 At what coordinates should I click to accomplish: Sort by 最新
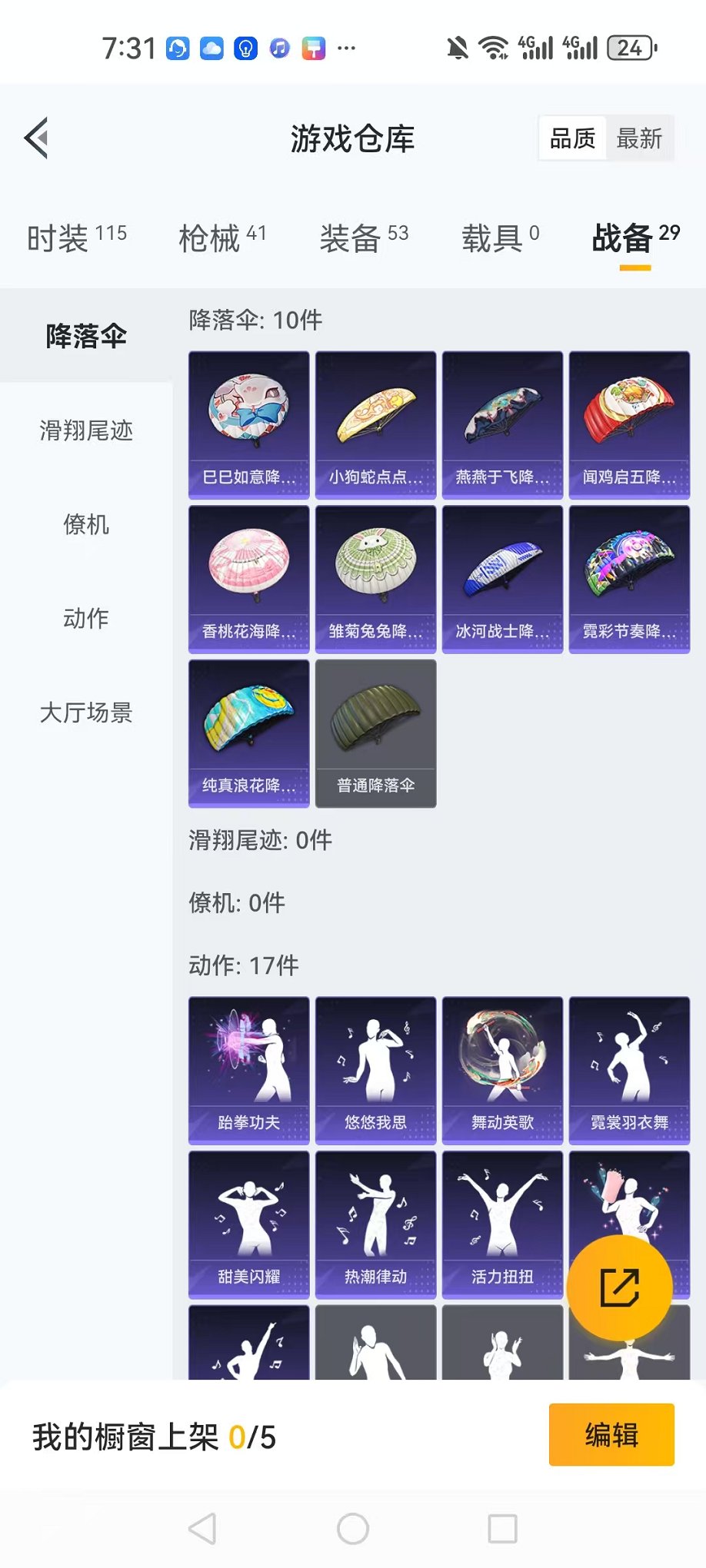638,139
